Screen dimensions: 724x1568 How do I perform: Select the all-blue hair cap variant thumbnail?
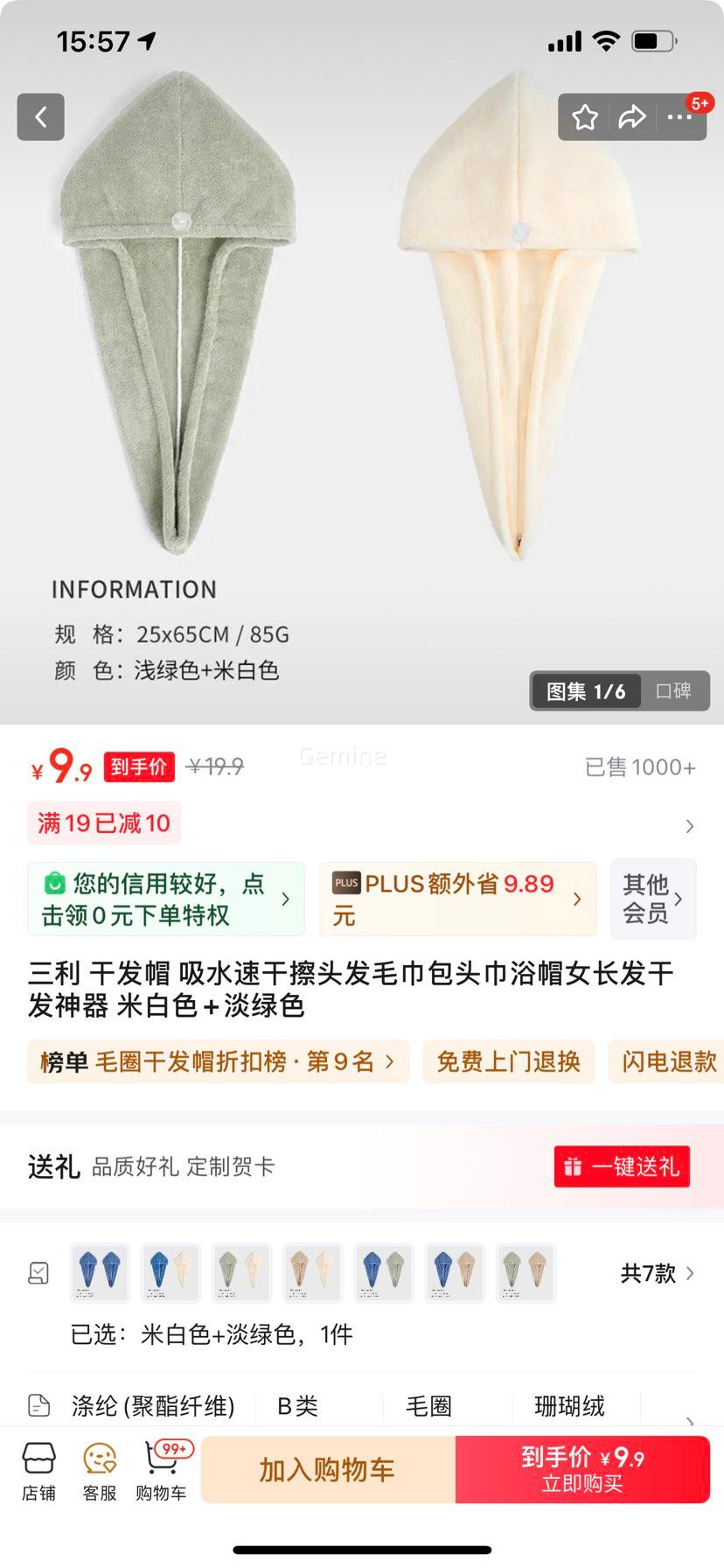coord(100,1272)
